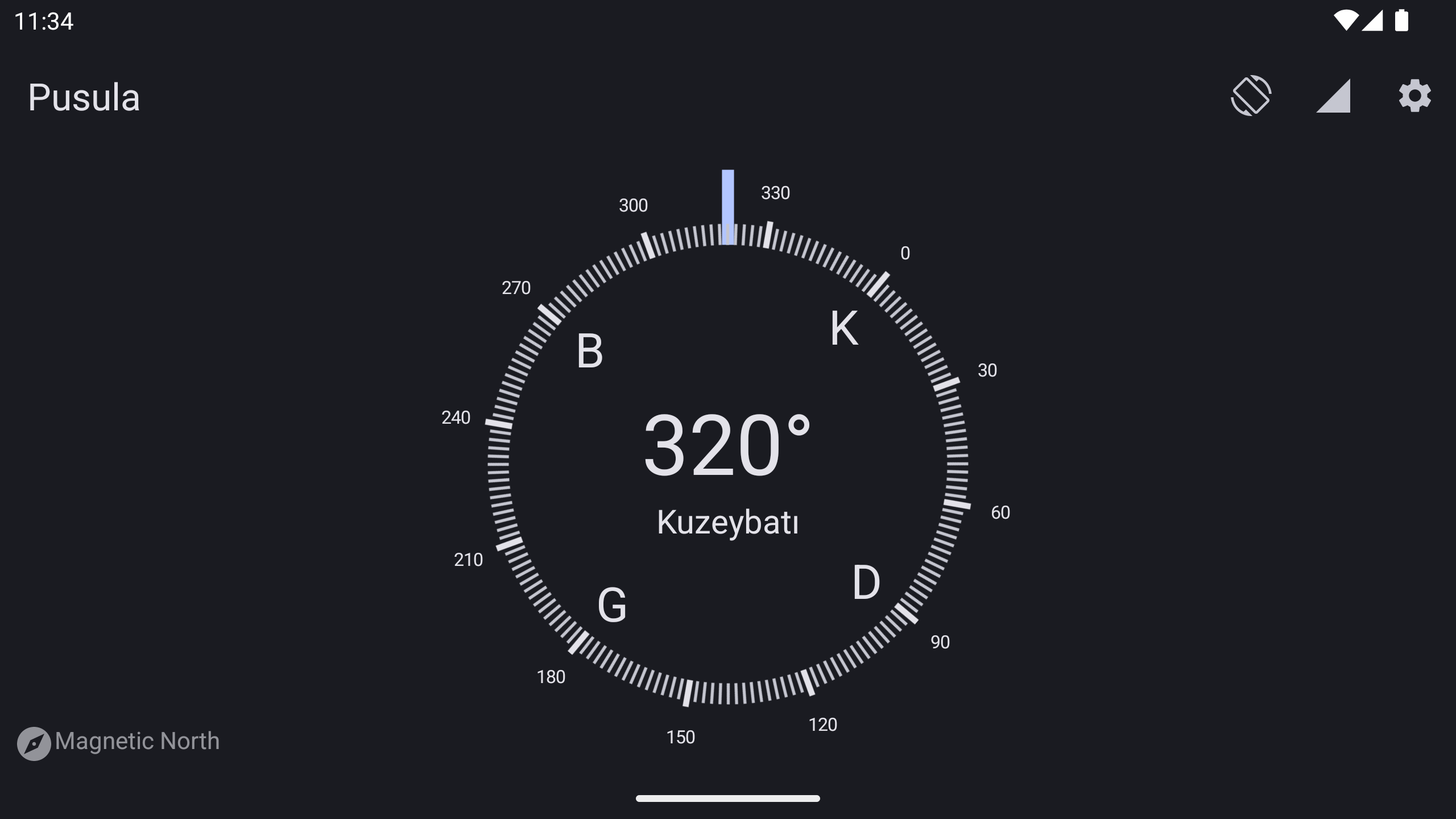Open the compass settings gear

click(1414, 96)
